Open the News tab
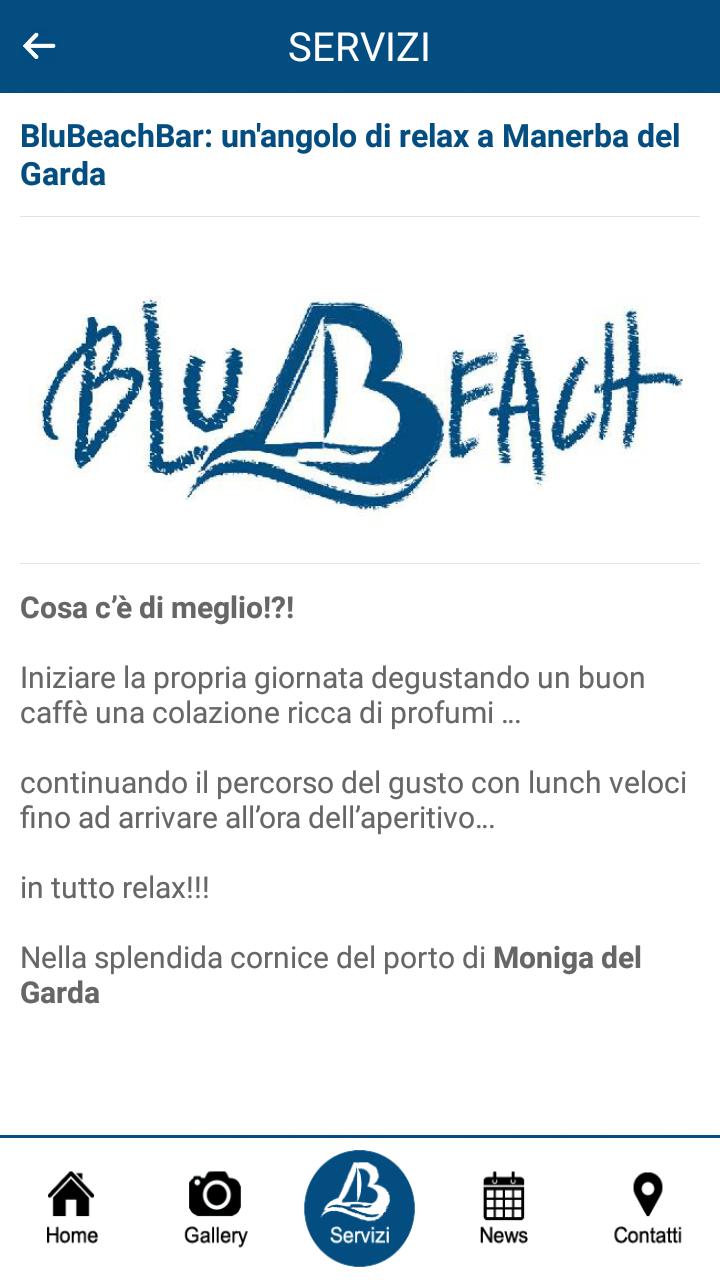This screenshot has width=720, height=1280. click(x=503, y=1208)
